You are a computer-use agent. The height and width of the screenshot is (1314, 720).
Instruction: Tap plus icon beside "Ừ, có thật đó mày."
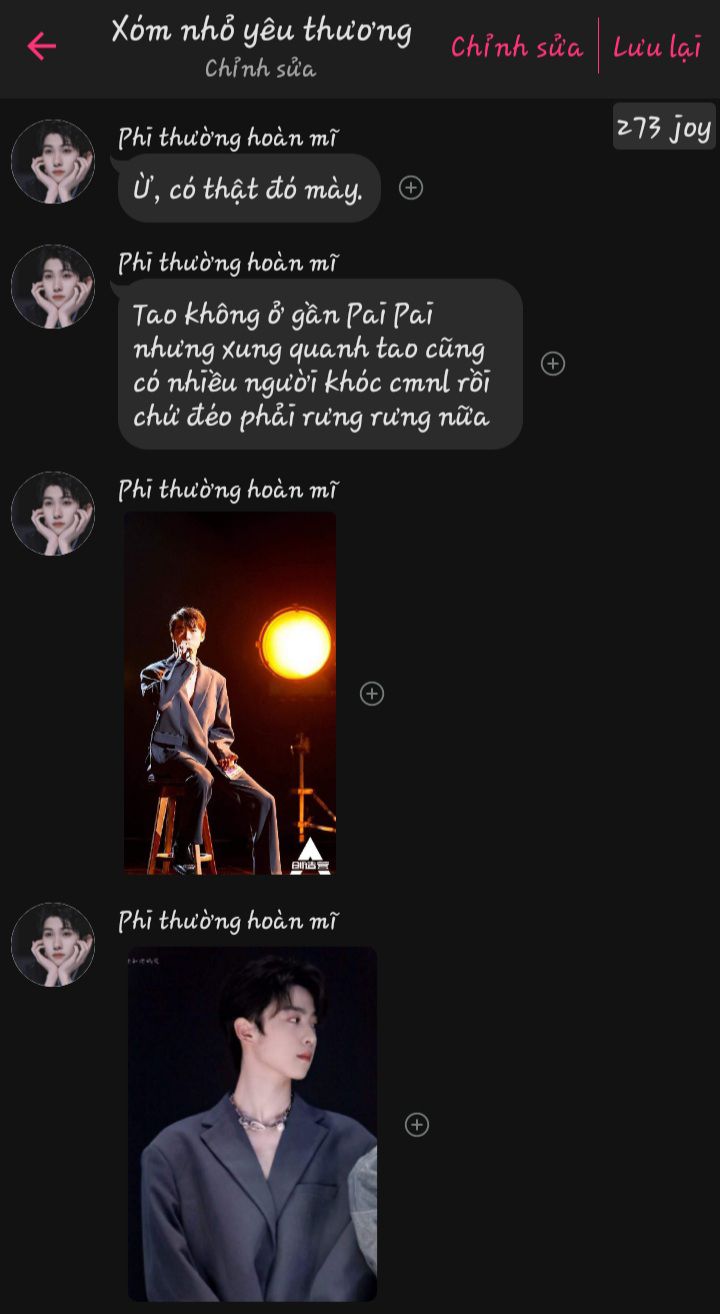coord(411,188)
